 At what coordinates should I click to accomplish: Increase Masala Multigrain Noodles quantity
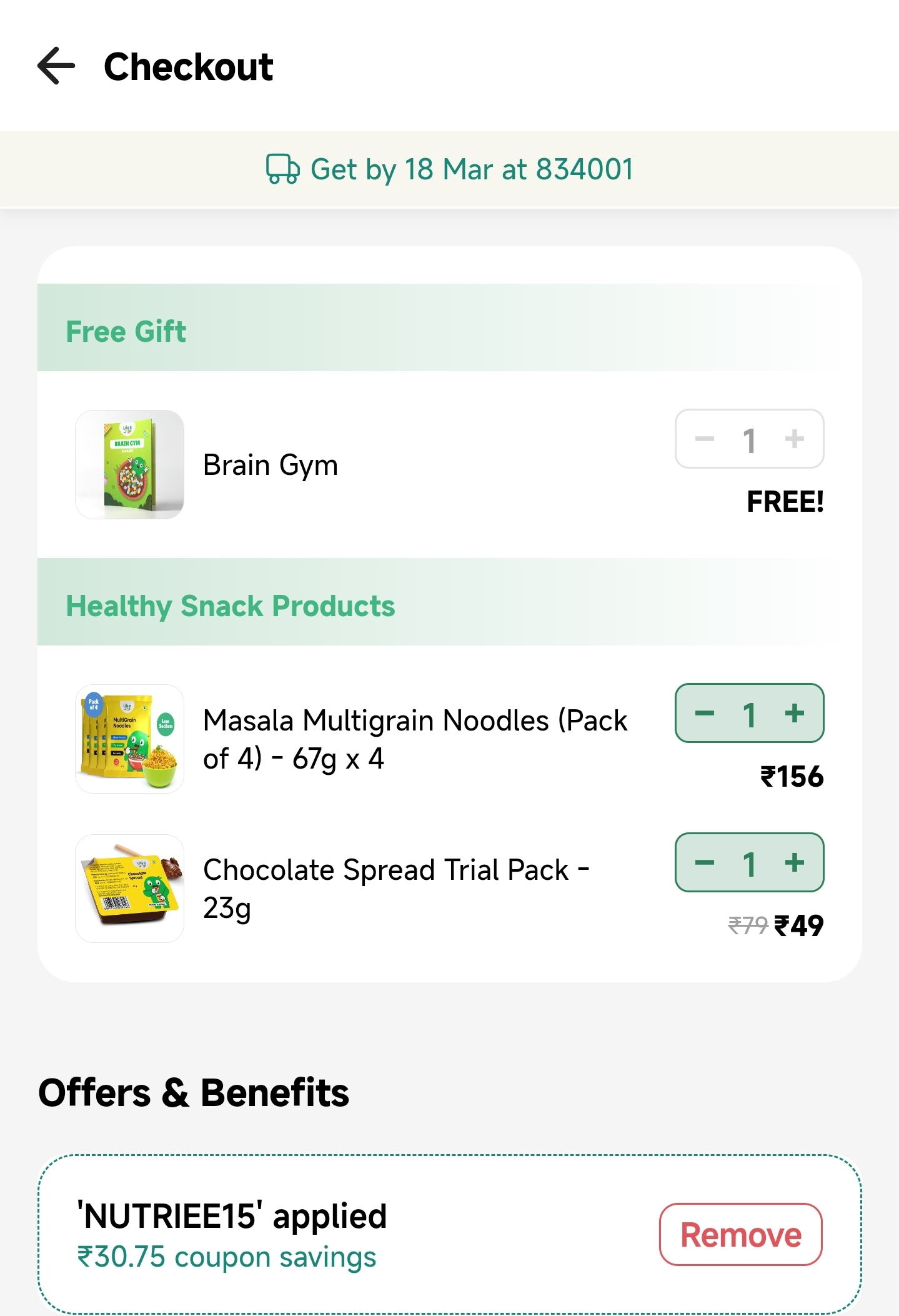794,713
